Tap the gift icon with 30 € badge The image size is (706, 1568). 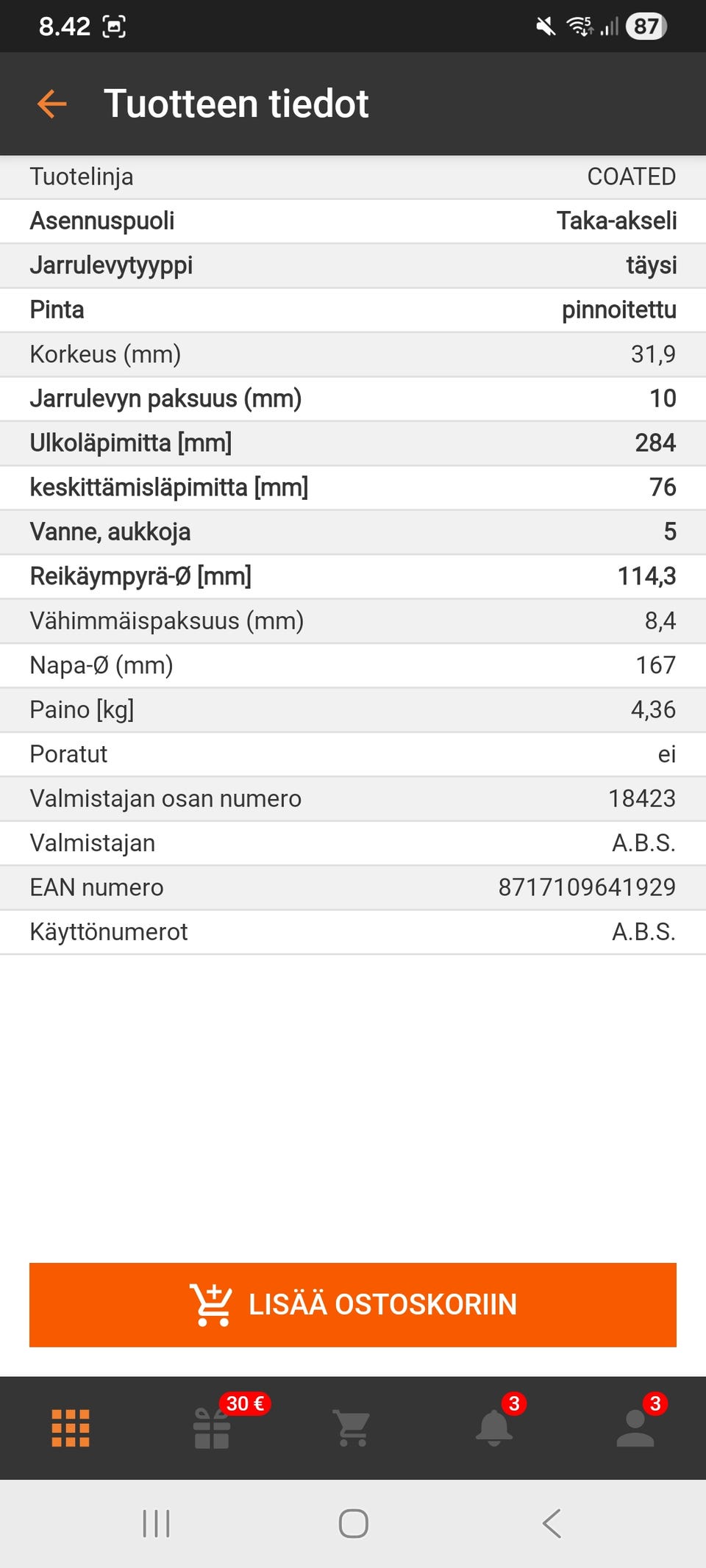click(211, 1430)
